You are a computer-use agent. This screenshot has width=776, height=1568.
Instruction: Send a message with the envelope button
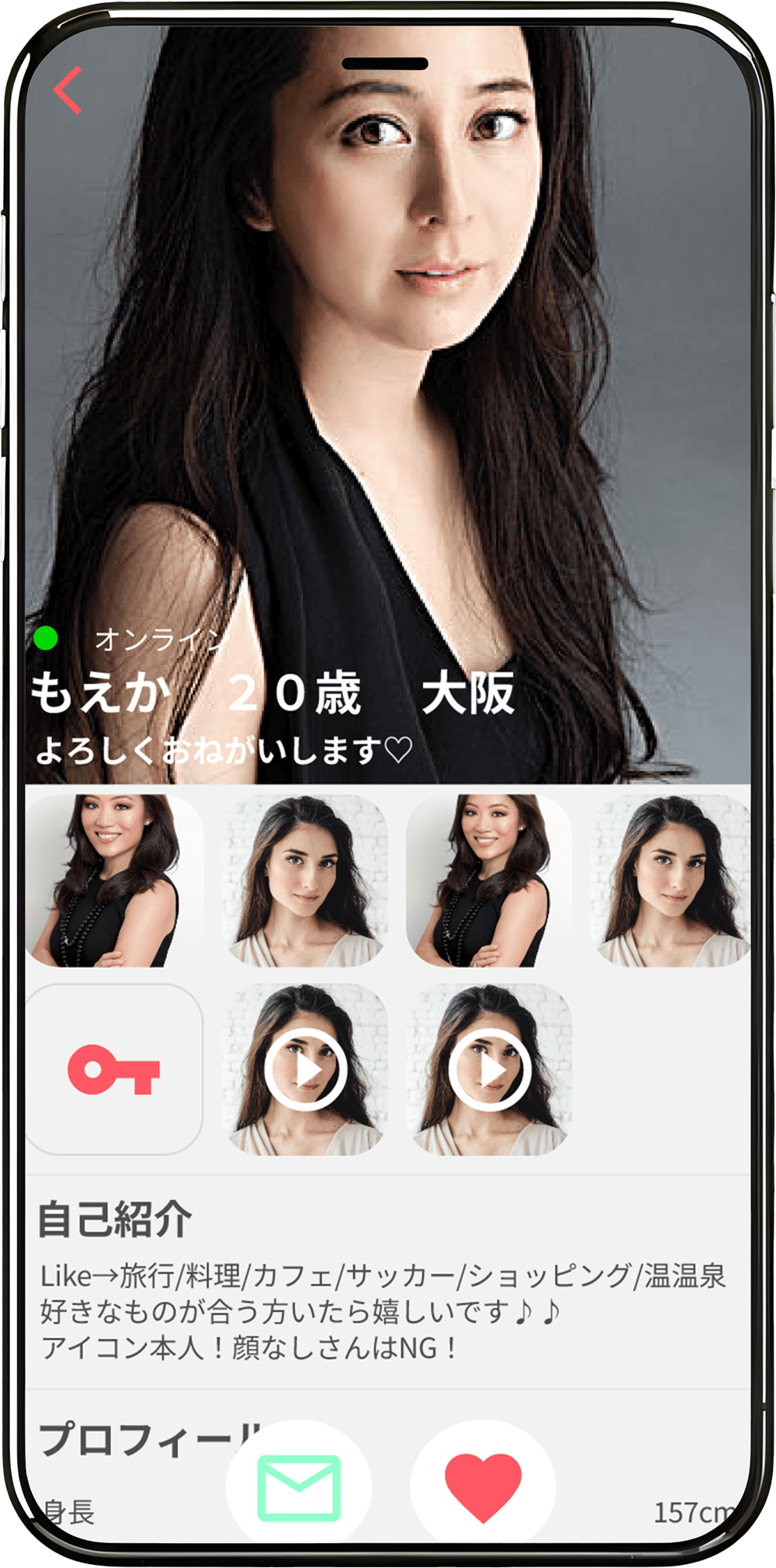pos(299,1487)
